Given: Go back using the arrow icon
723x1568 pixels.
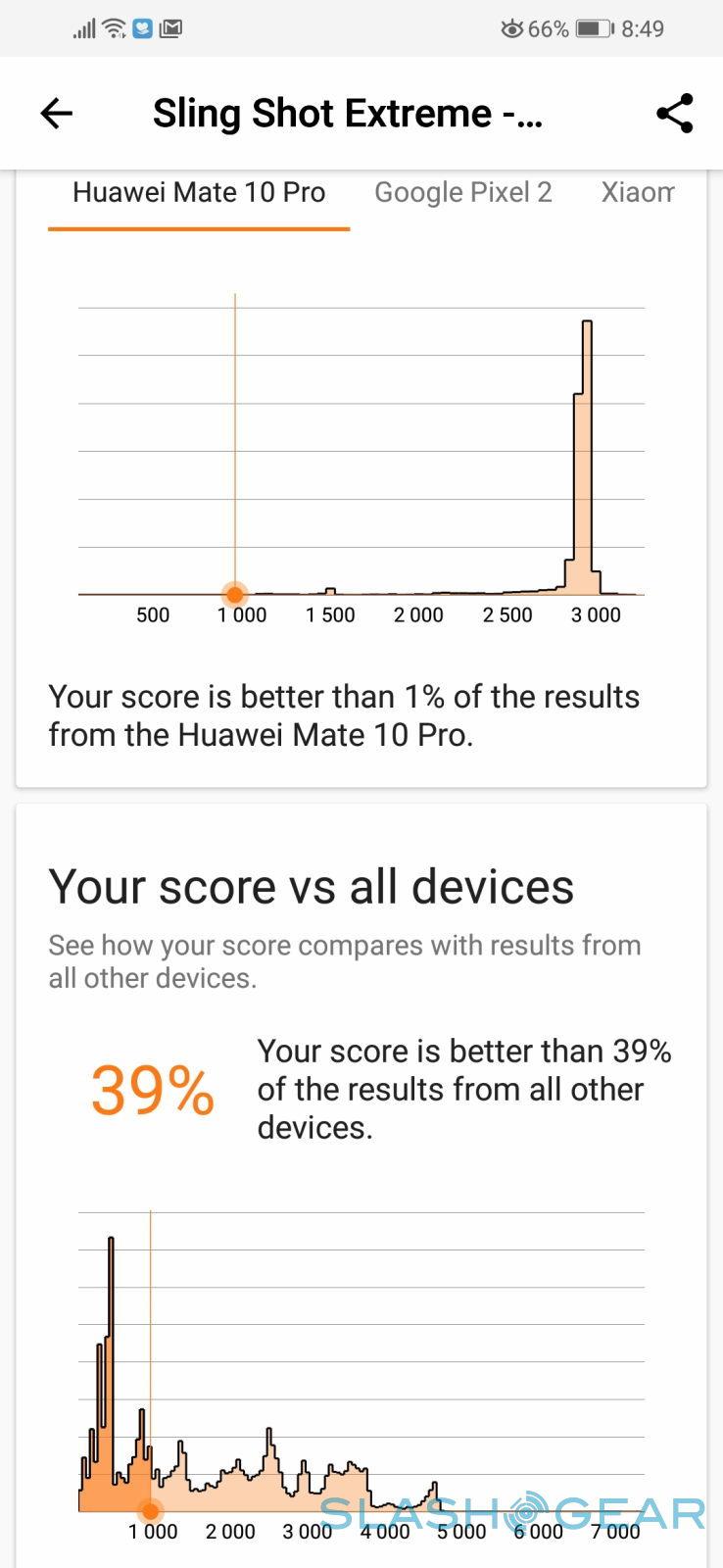Looking at the screenshot, I should (56, 114).
